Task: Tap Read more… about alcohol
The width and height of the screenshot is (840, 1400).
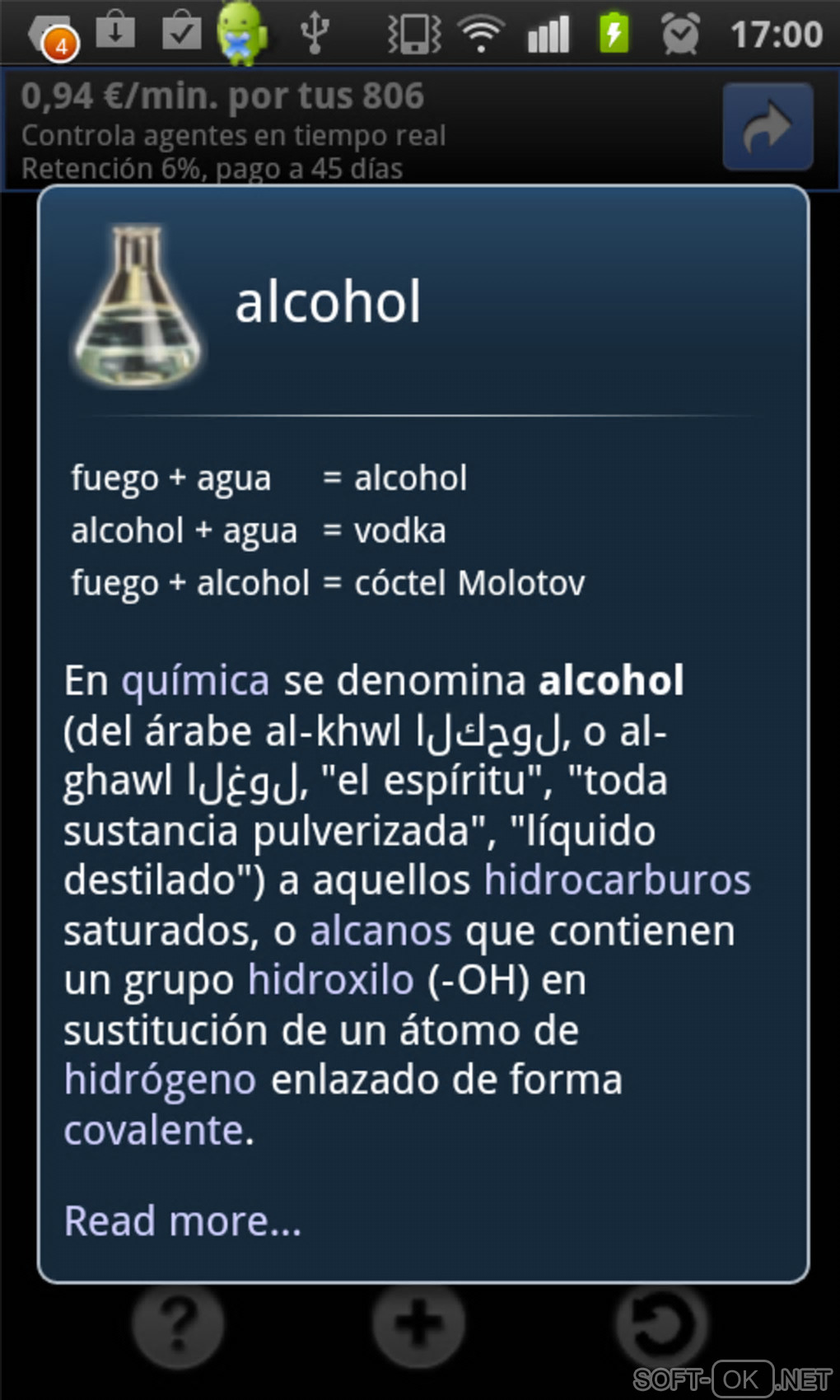Action: [183, 1220]
